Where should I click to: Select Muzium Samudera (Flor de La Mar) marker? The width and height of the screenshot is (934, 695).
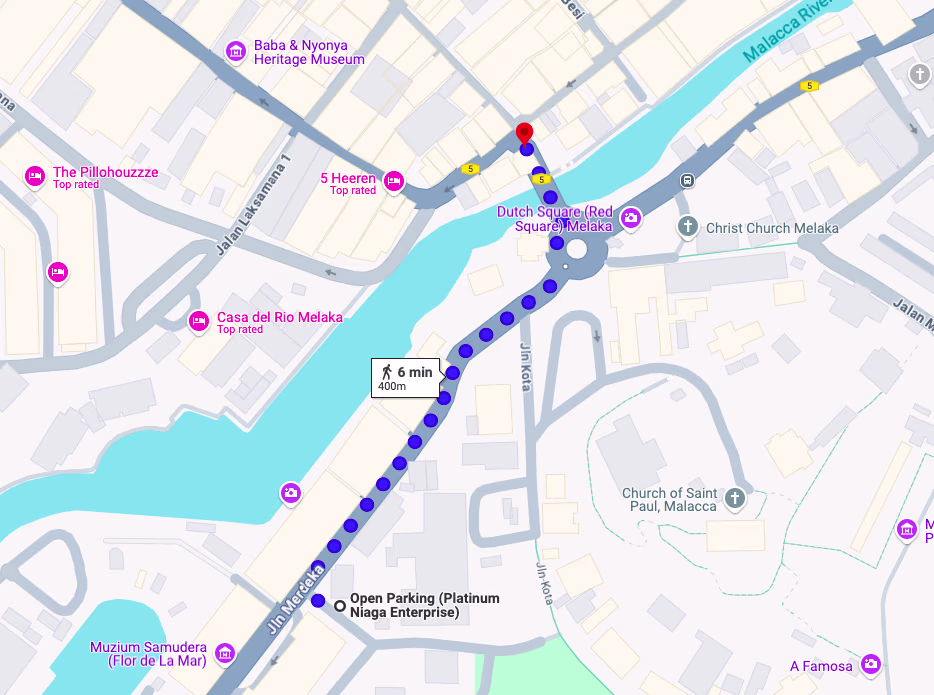(225, 653)
